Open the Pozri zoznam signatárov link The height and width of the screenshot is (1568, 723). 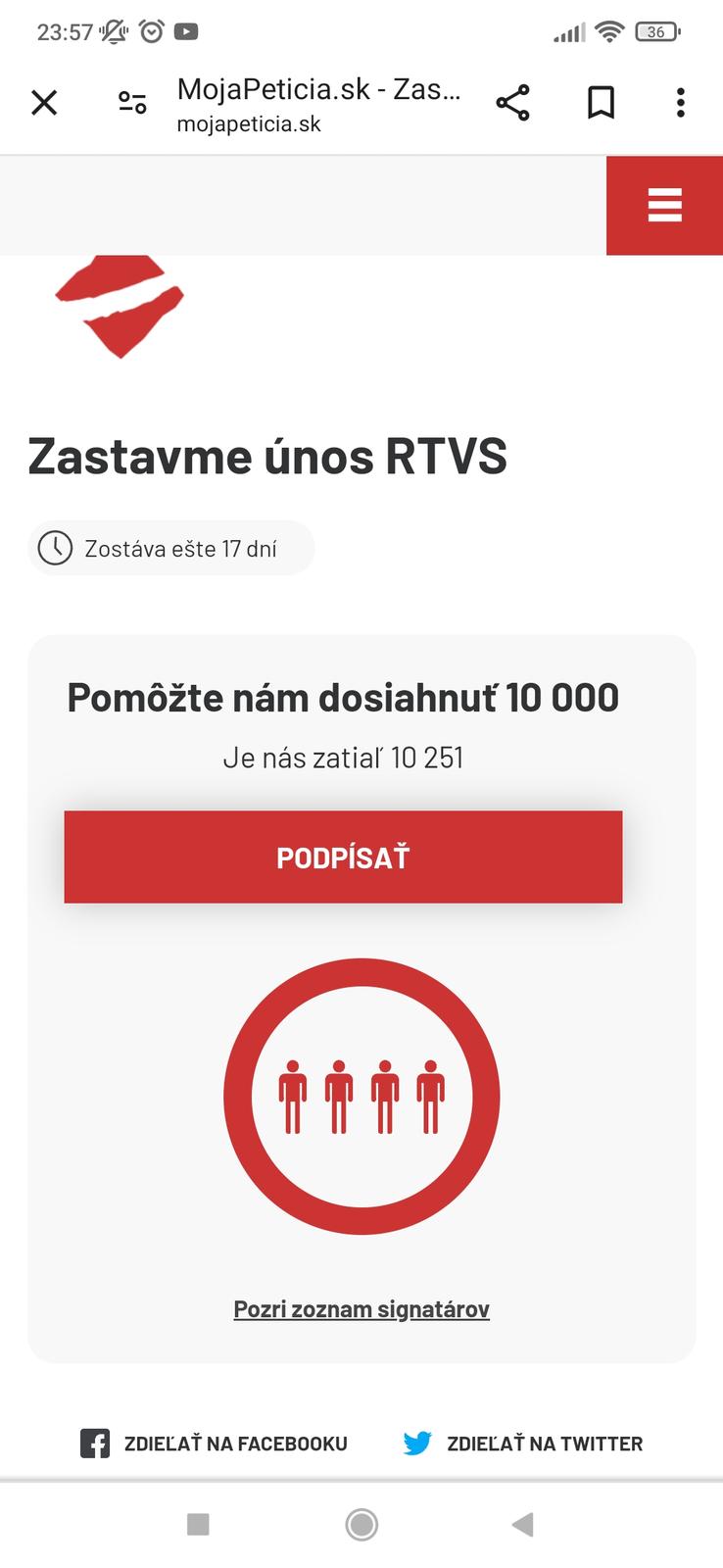[x=361, y=1309]
